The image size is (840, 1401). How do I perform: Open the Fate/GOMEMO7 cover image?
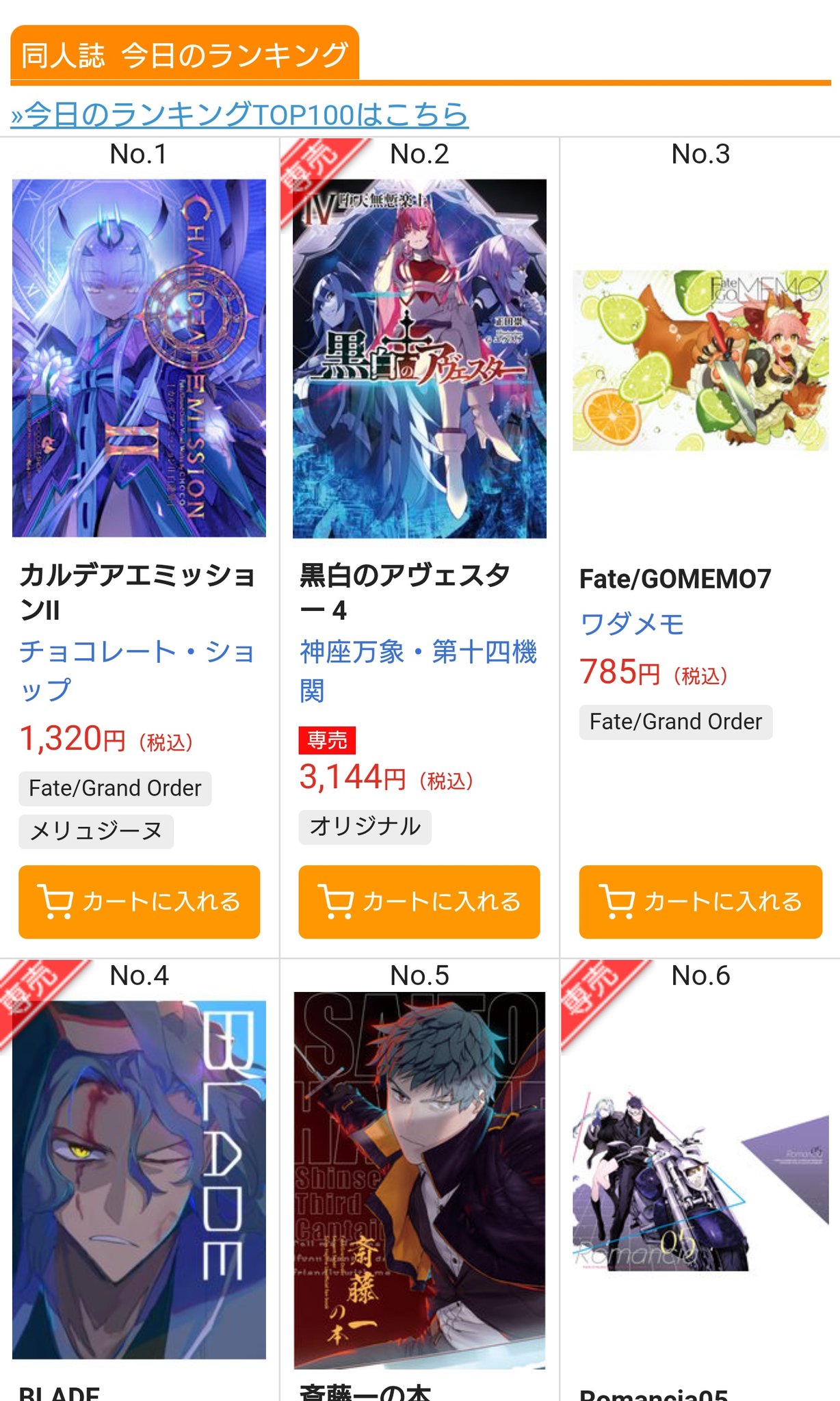[700, 361]
